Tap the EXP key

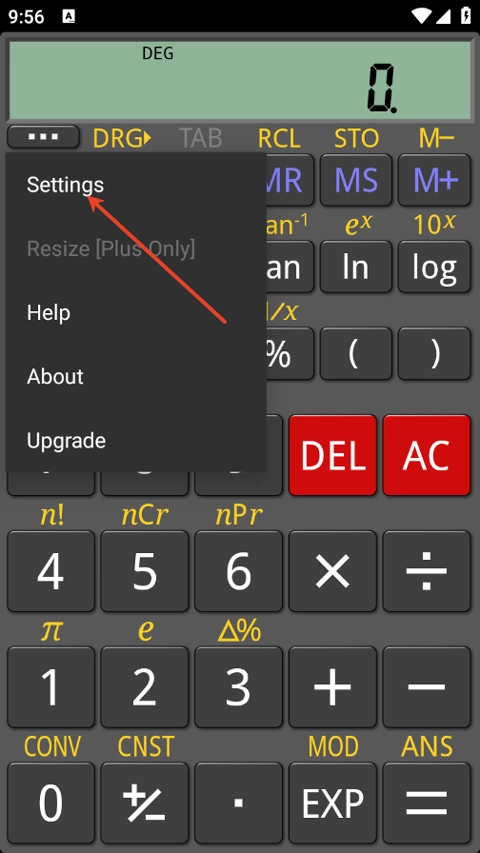[x=333, y=803]
